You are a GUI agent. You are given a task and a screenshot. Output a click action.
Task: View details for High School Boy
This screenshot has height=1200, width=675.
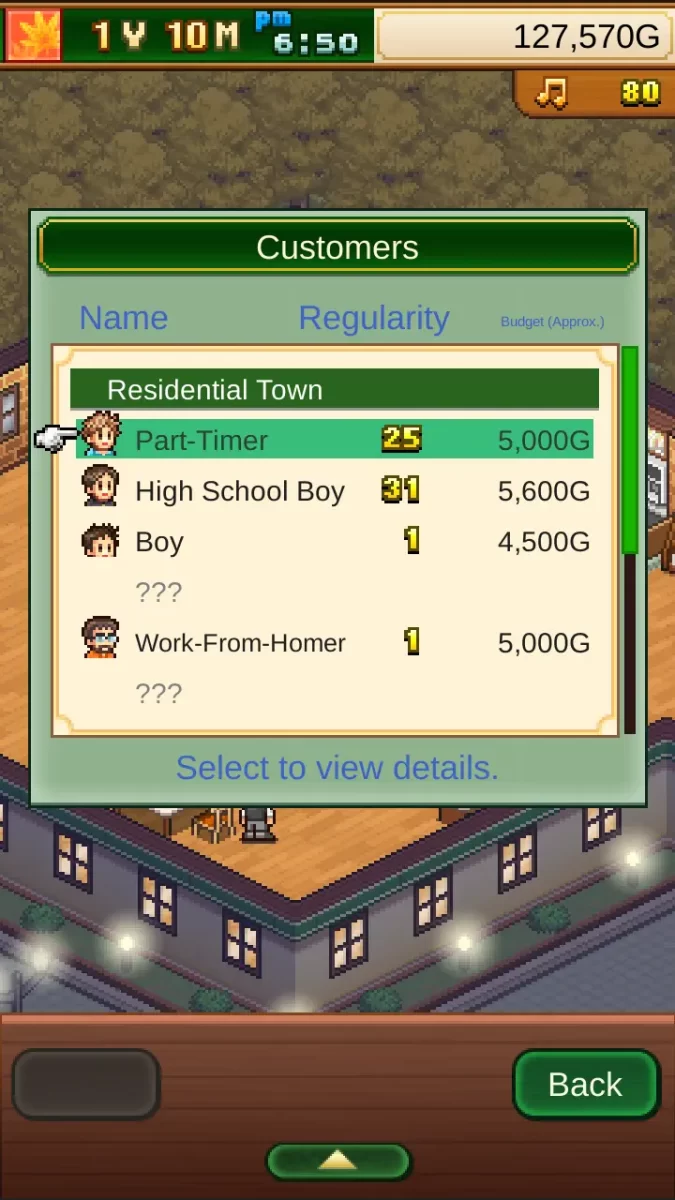click(x=335, y=491)
